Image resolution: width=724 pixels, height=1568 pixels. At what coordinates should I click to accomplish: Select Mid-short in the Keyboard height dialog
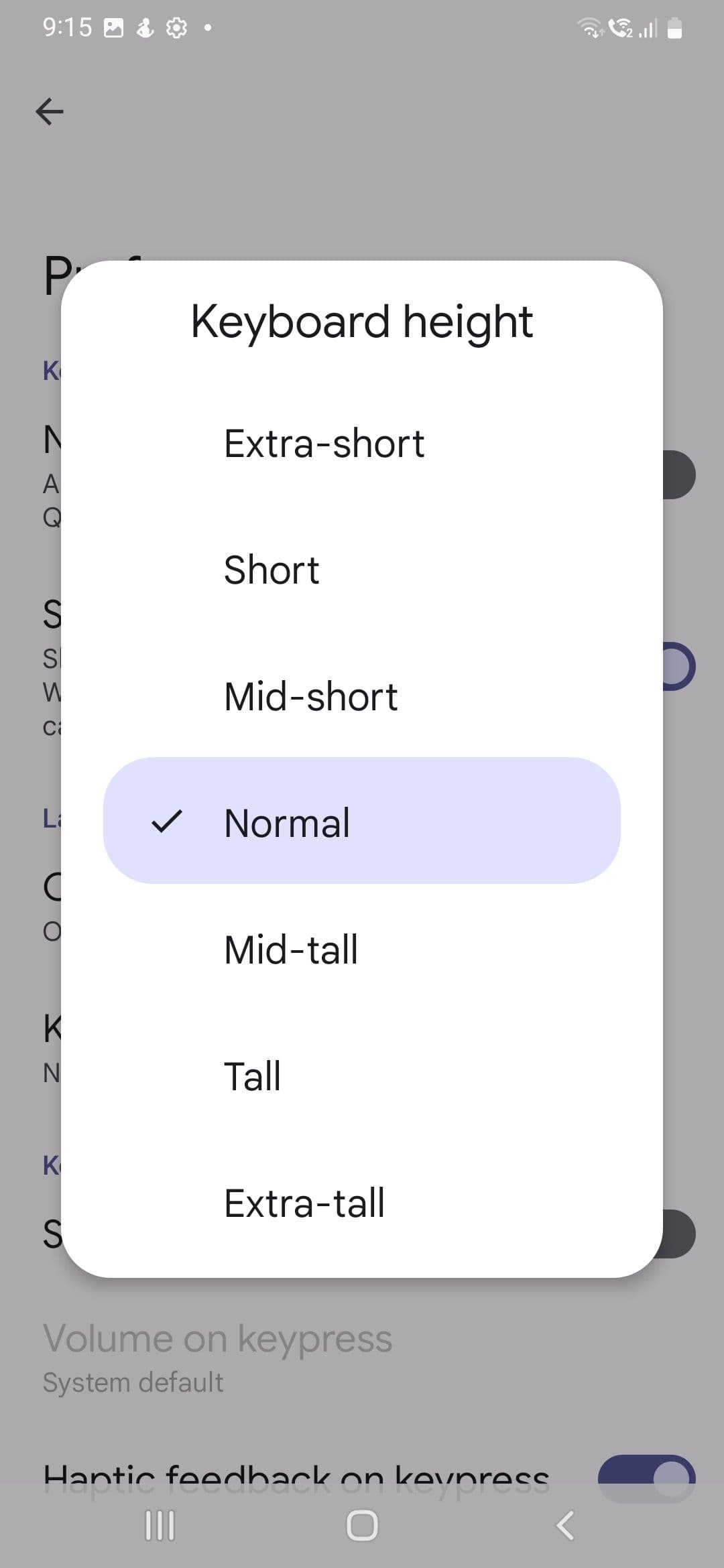pyautogui.click(x=310, y=697)
